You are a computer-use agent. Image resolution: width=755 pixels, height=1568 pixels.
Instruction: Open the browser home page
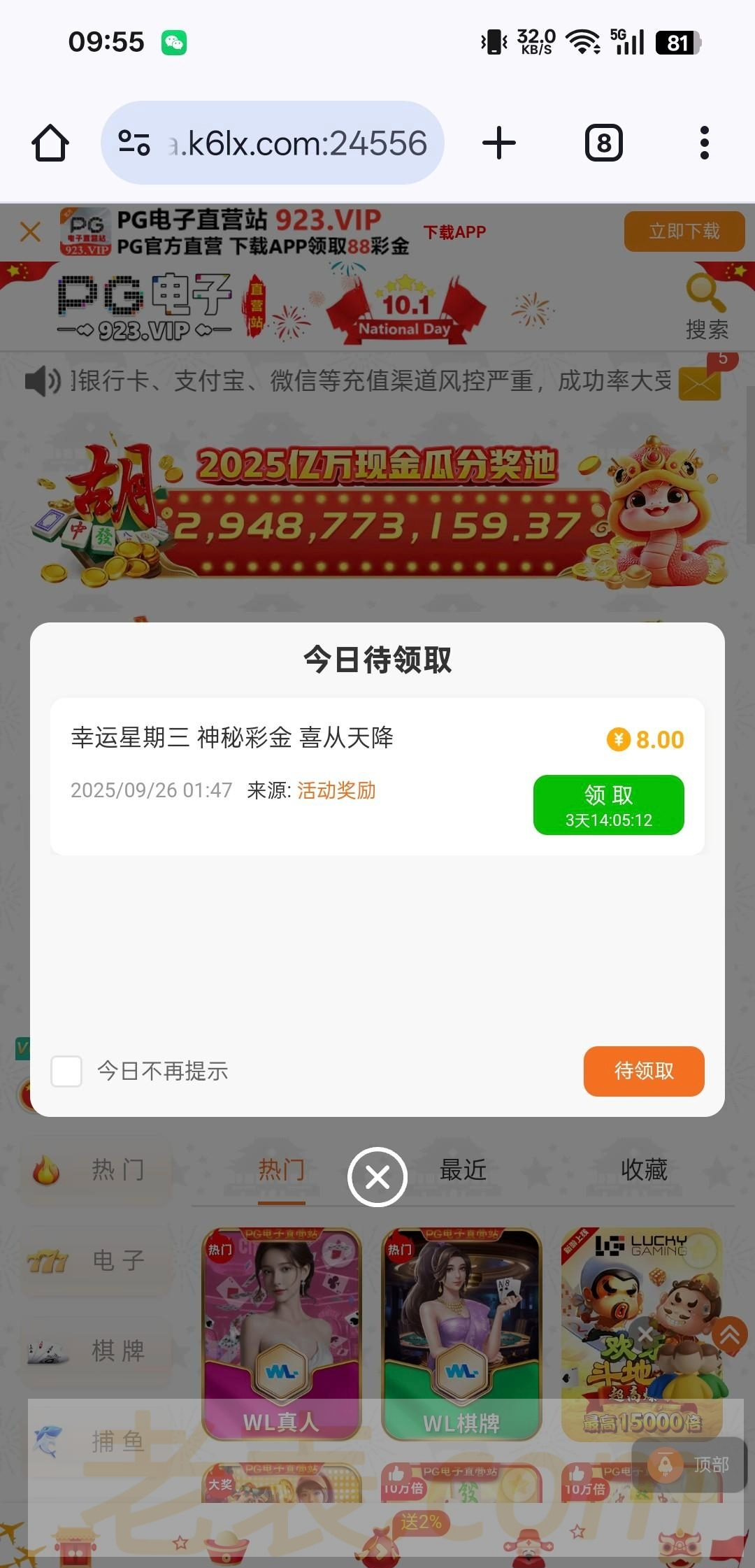click(x=50, y=143)
